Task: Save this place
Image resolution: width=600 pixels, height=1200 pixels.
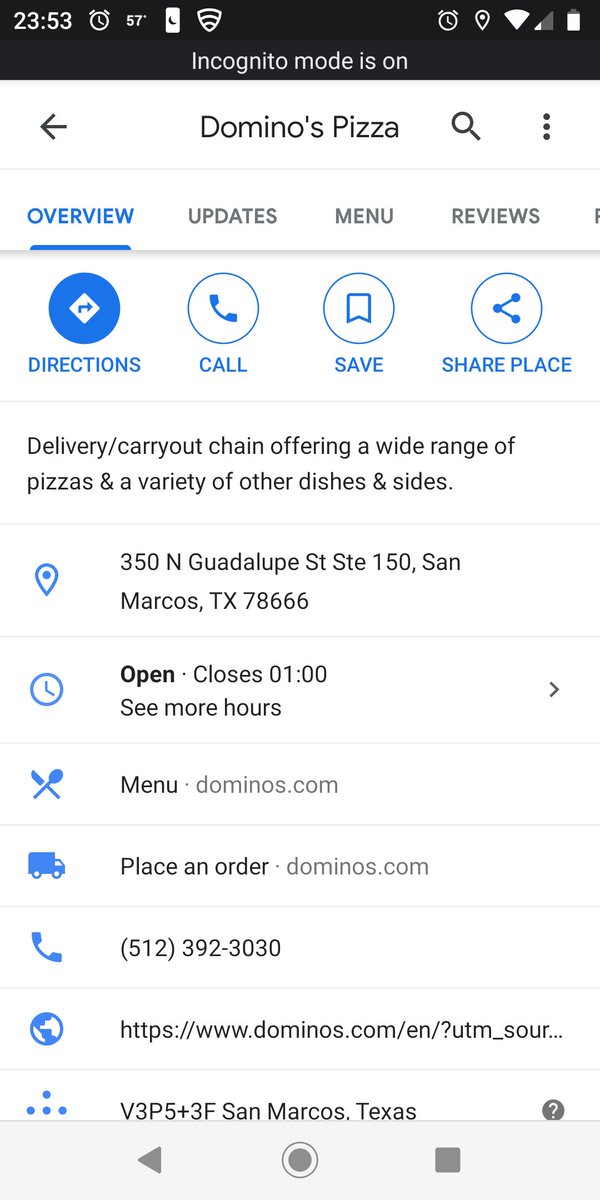Action: (x=359, y=310)
